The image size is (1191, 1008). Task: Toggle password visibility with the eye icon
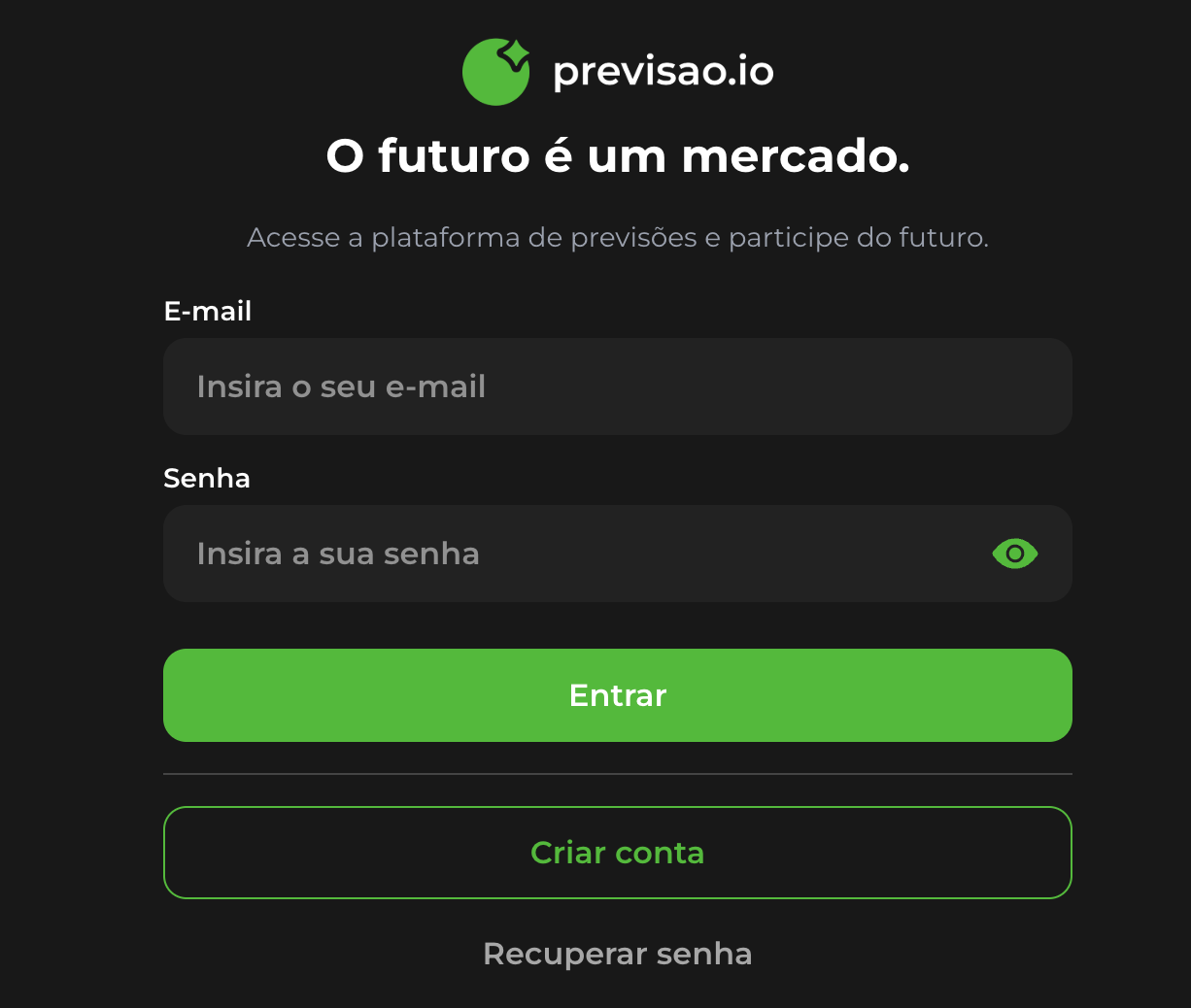coord(1014,554)
